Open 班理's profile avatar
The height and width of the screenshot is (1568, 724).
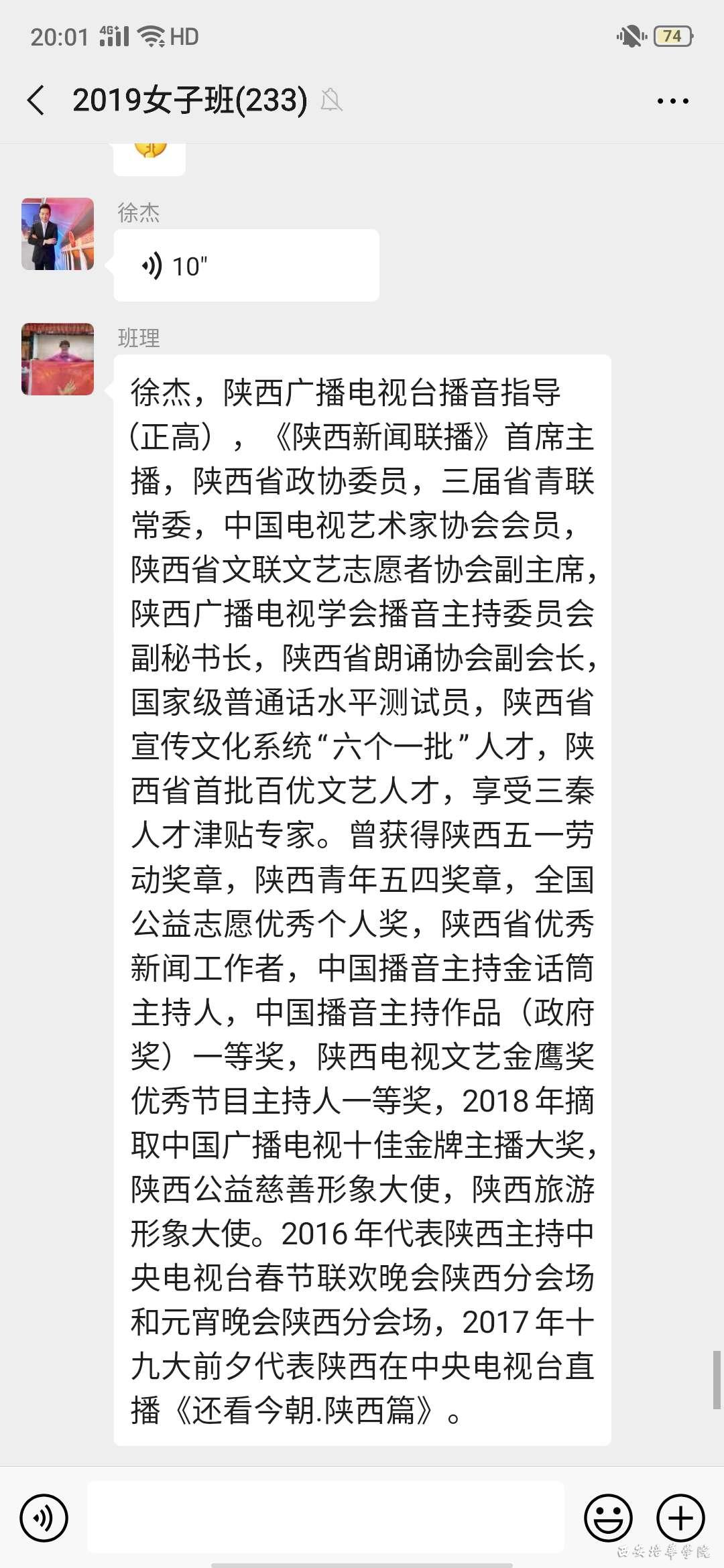58,359
